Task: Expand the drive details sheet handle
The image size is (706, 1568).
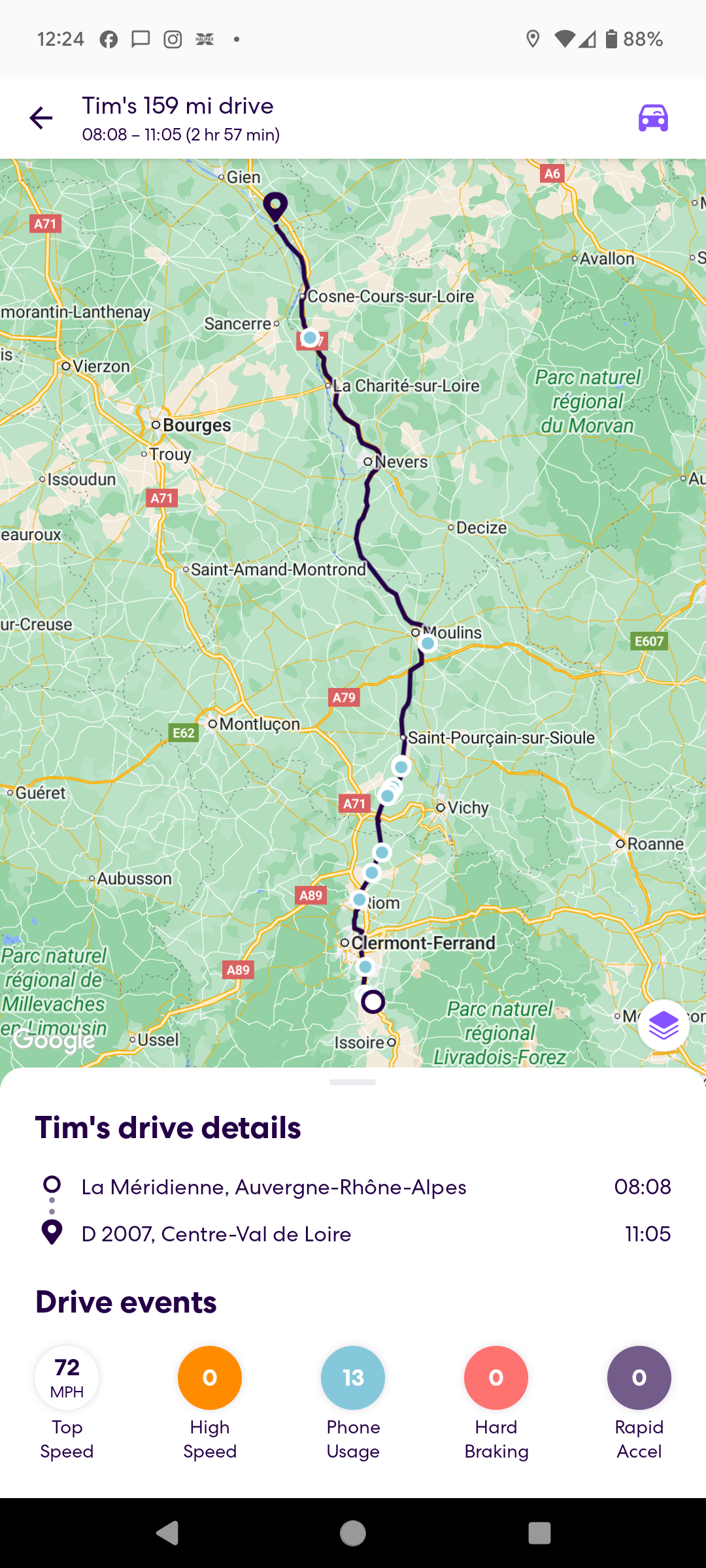Action: pos(353,1083)
